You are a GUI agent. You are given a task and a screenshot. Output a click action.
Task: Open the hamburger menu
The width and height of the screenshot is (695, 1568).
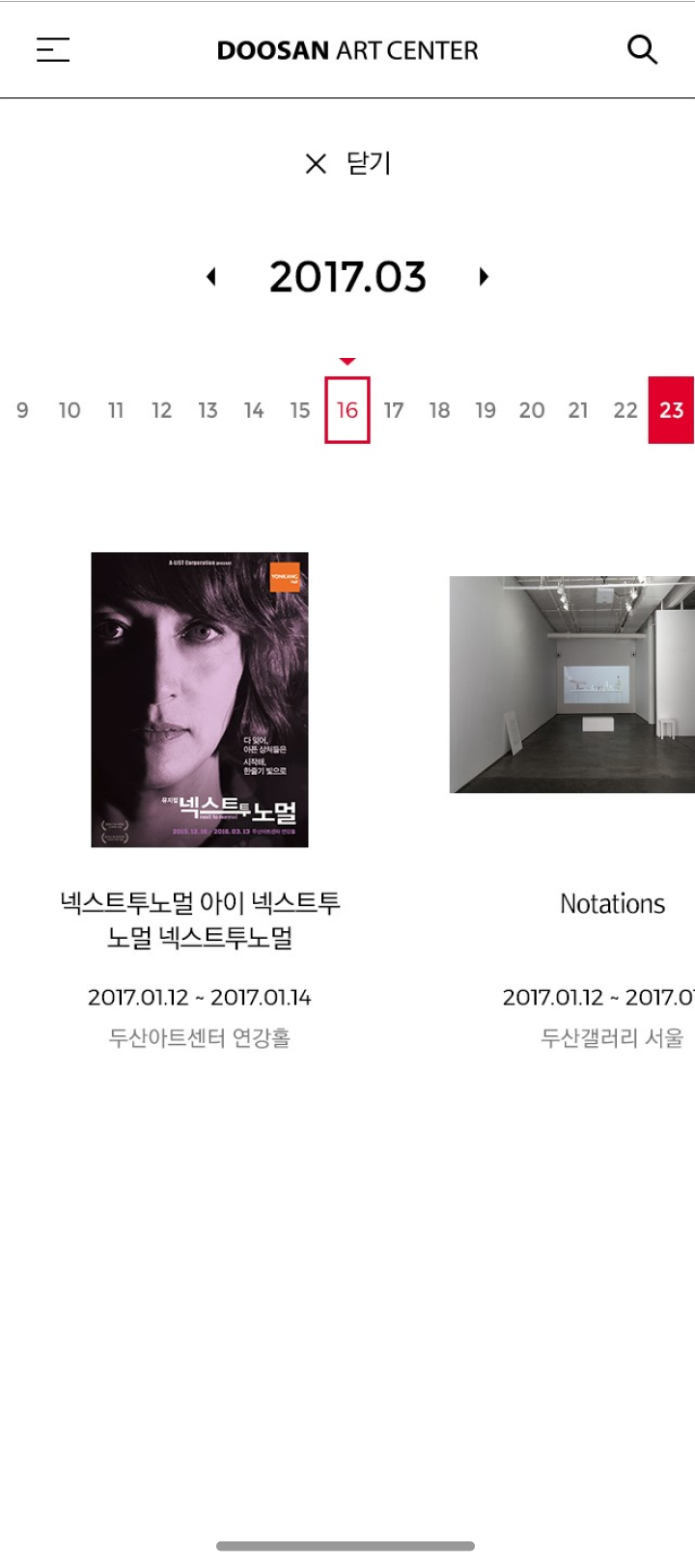pyautogui.click(x=53, y=50)
